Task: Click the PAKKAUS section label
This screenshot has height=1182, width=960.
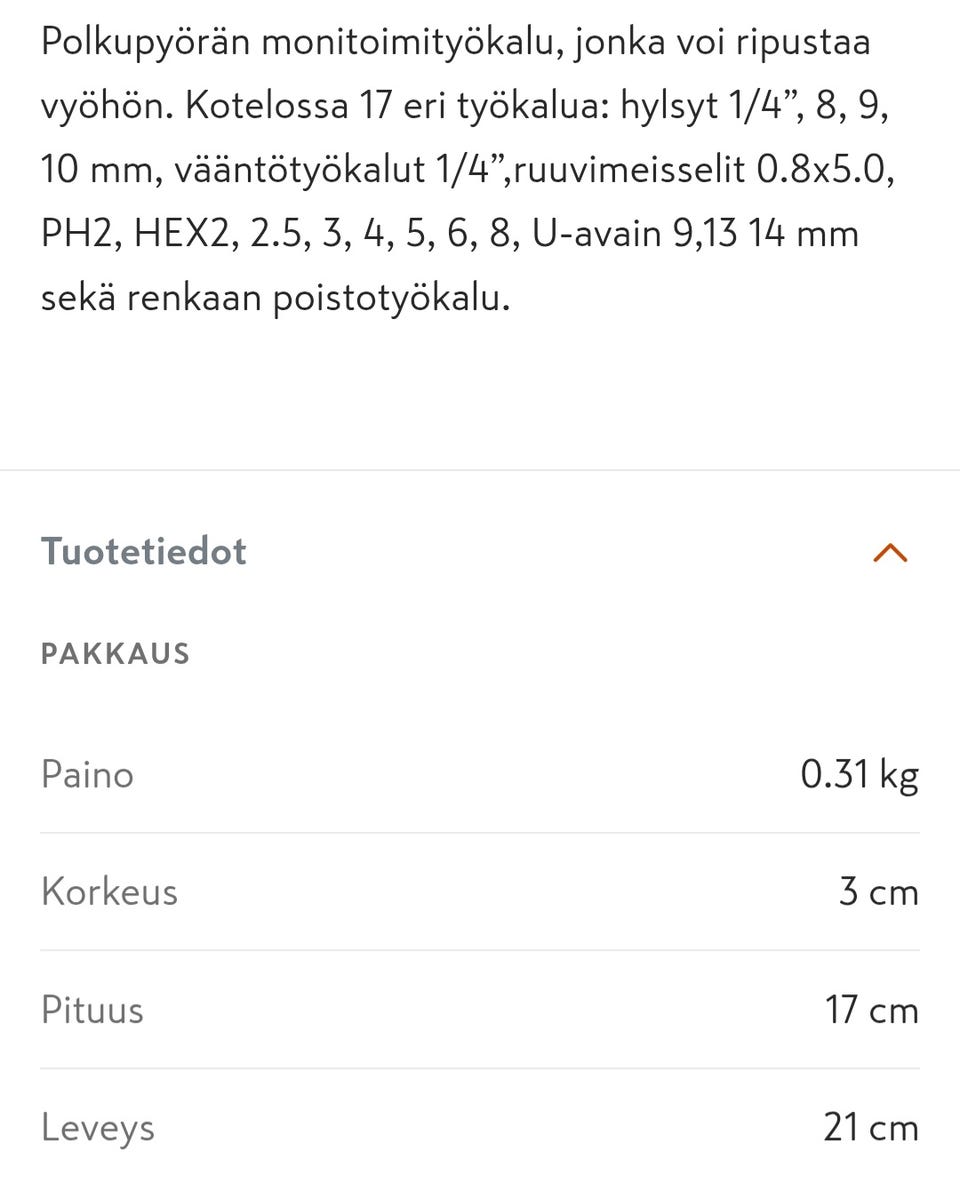Action: [x=114, y=653]
